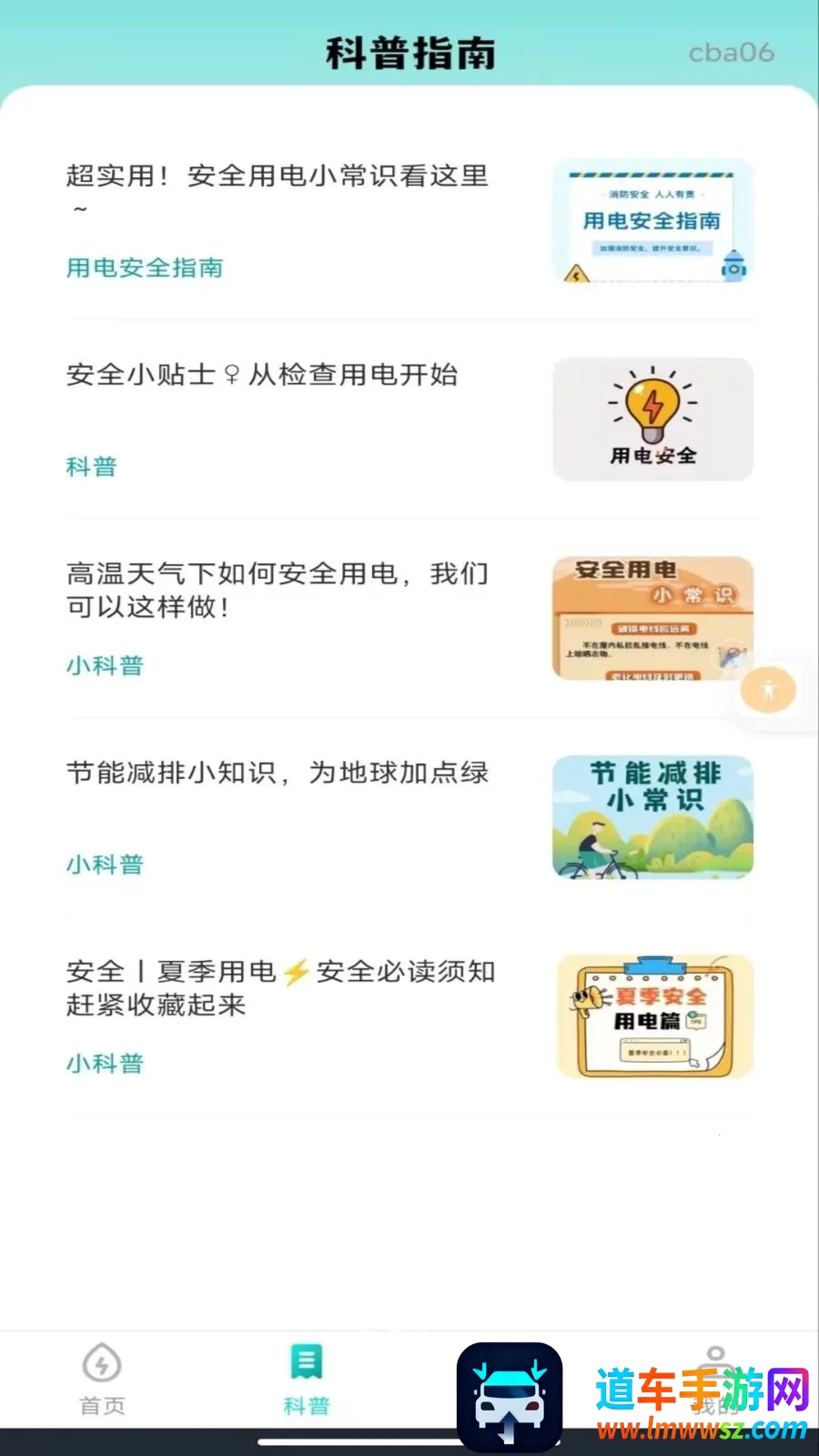Select the 科普 tab
This screenshot has width=819, height=1456.
coord(306,1380)
